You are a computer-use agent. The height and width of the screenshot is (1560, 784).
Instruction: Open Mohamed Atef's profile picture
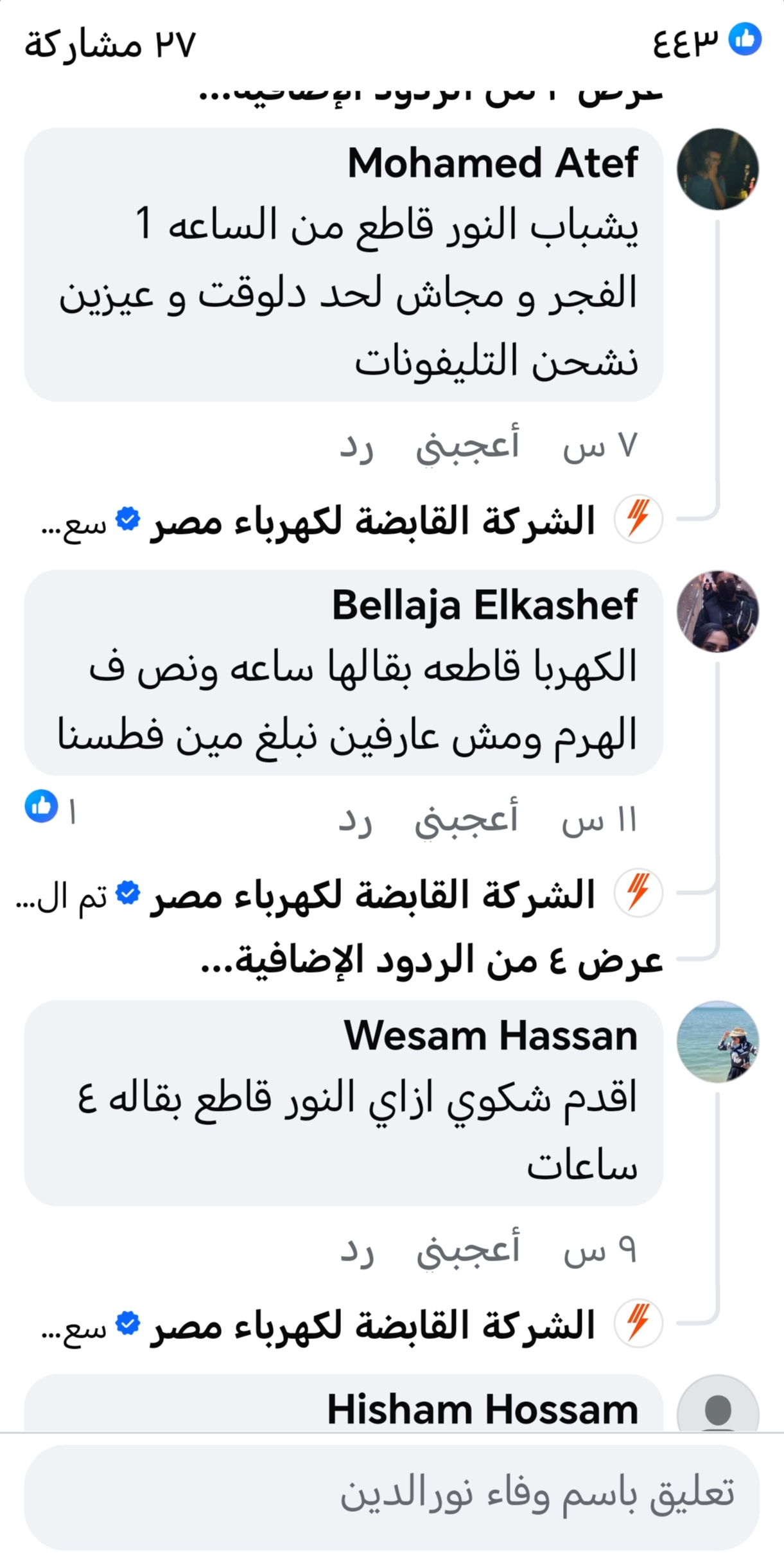[717, 169]
